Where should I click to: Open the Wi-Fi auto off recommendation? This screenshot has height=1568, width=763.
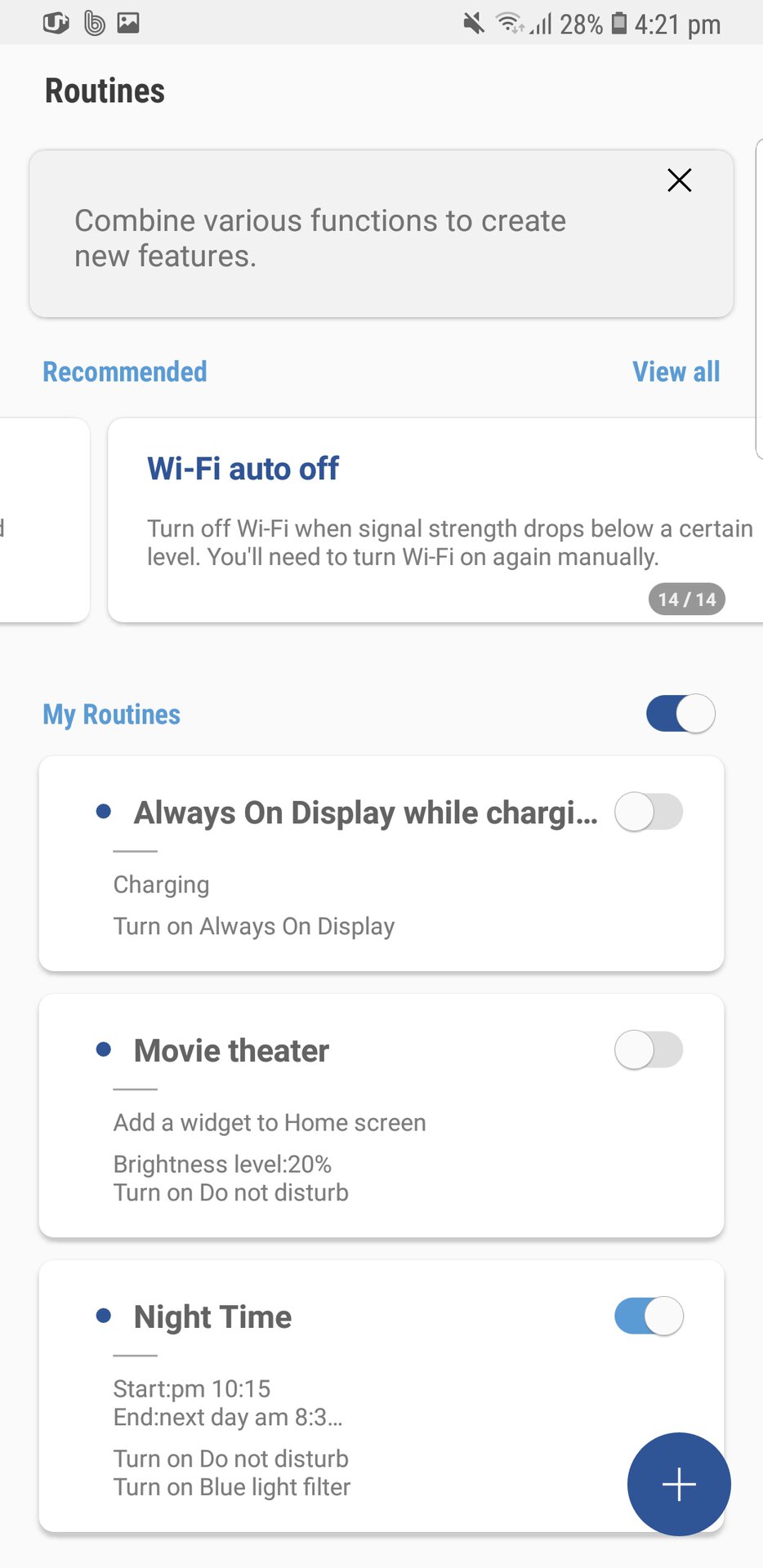point(433,519)
